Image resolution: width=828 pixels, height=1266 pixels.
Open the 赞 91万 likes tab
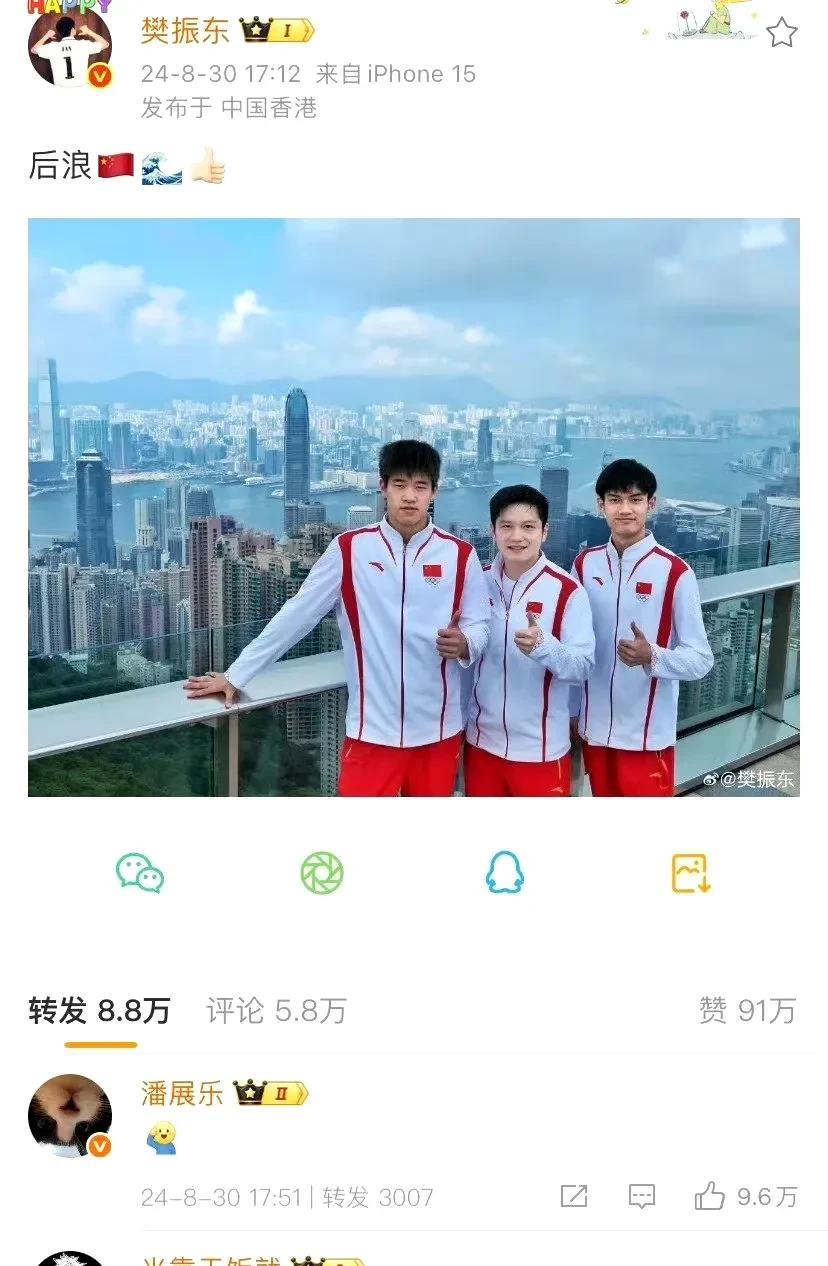pyautogui.click(x=747, y=1011)
